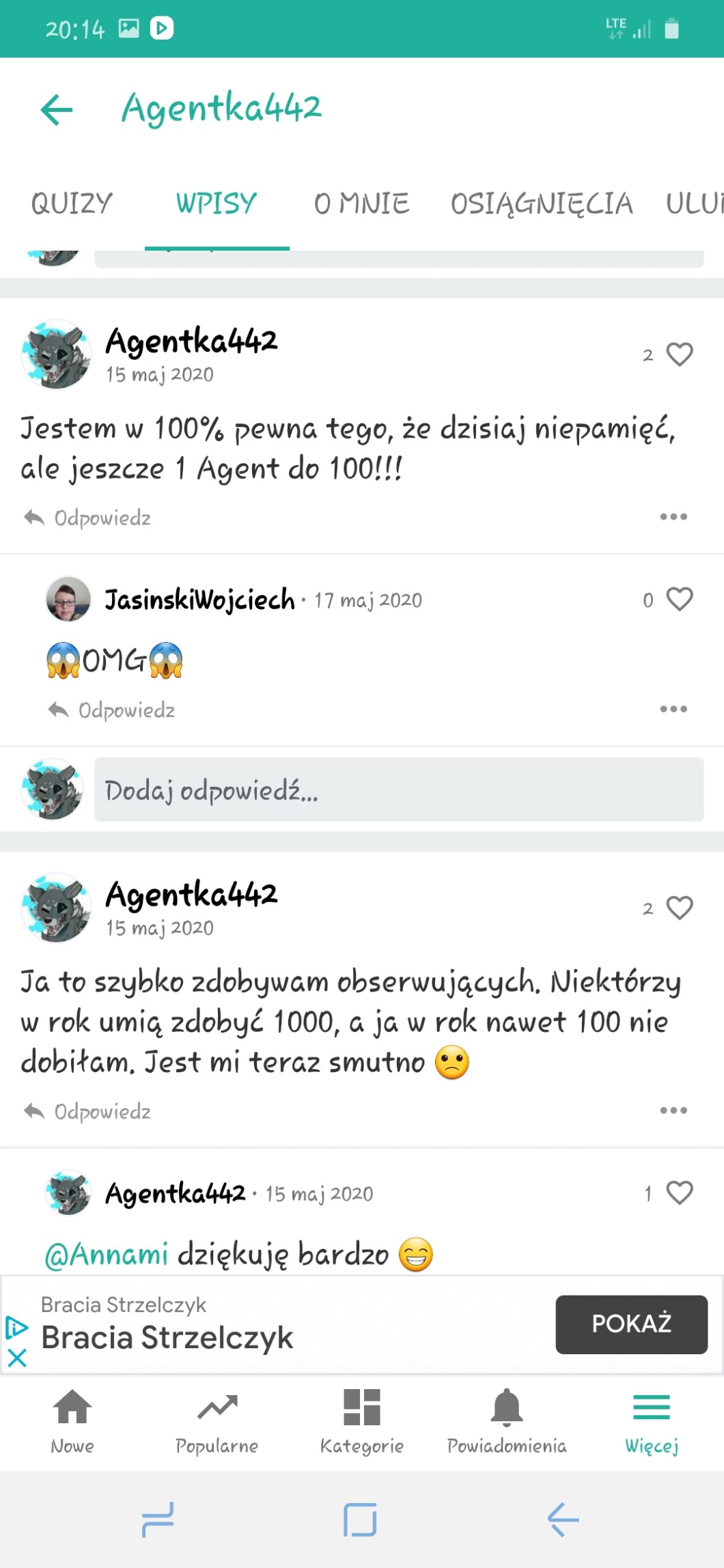Open options for the zdobywam obserwujących post
The image size is (724, 1568).
tap(673, 1110)
